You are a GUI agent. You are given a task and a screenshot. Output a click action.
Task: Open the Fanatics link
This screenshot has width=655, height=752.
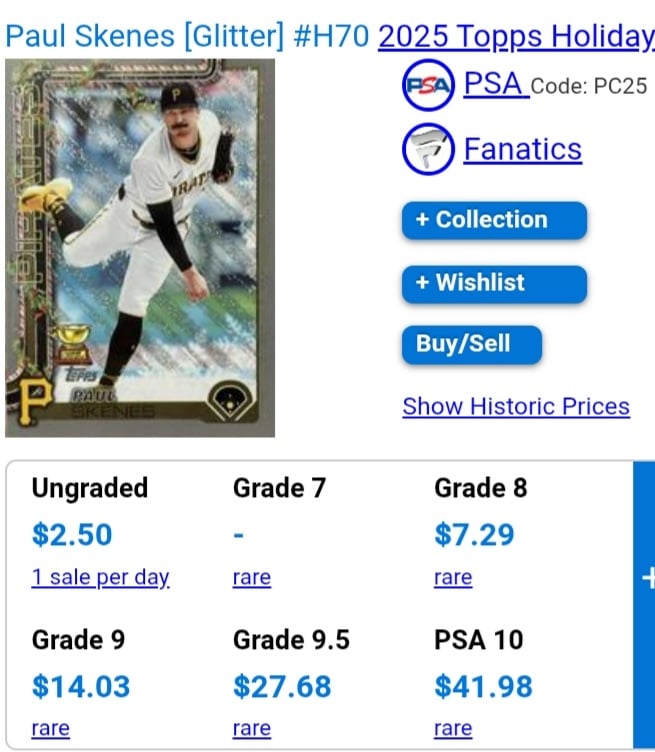[522, 149]
